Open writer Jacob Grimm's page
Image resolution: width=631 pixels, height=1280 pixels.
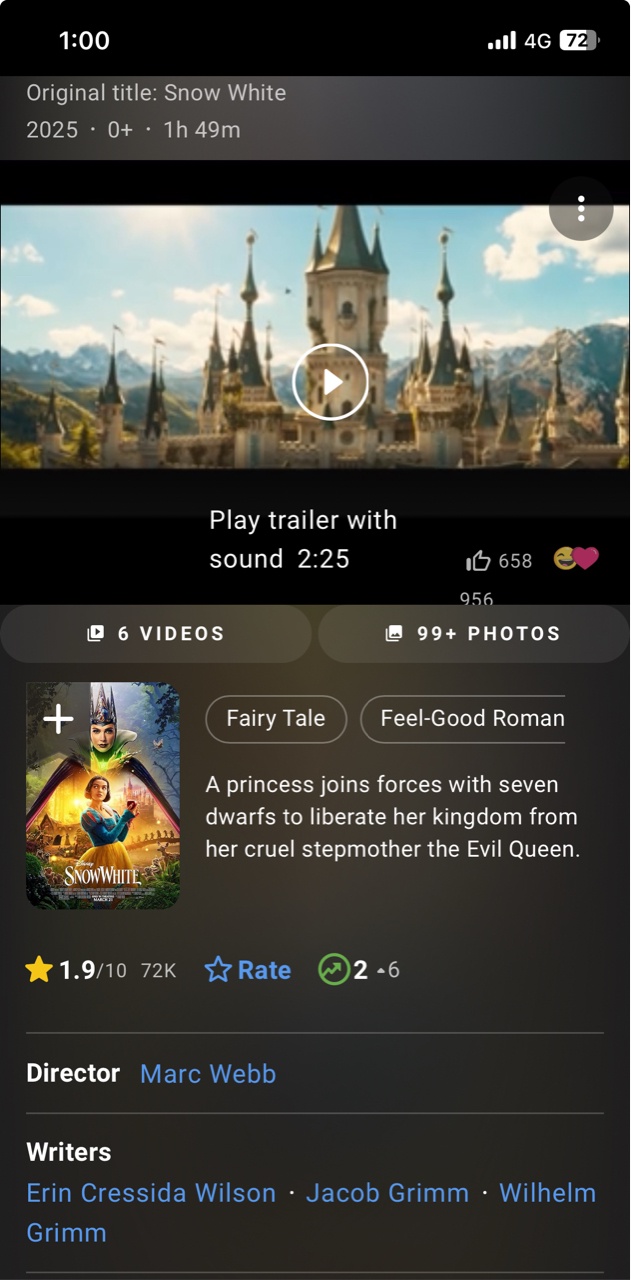387,1193
